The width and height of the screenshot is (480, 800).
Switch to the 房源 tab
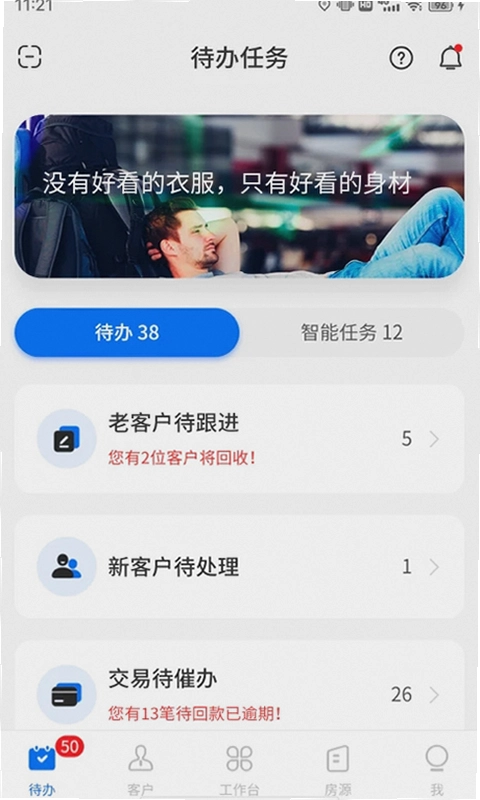click(x=338, y=769)
